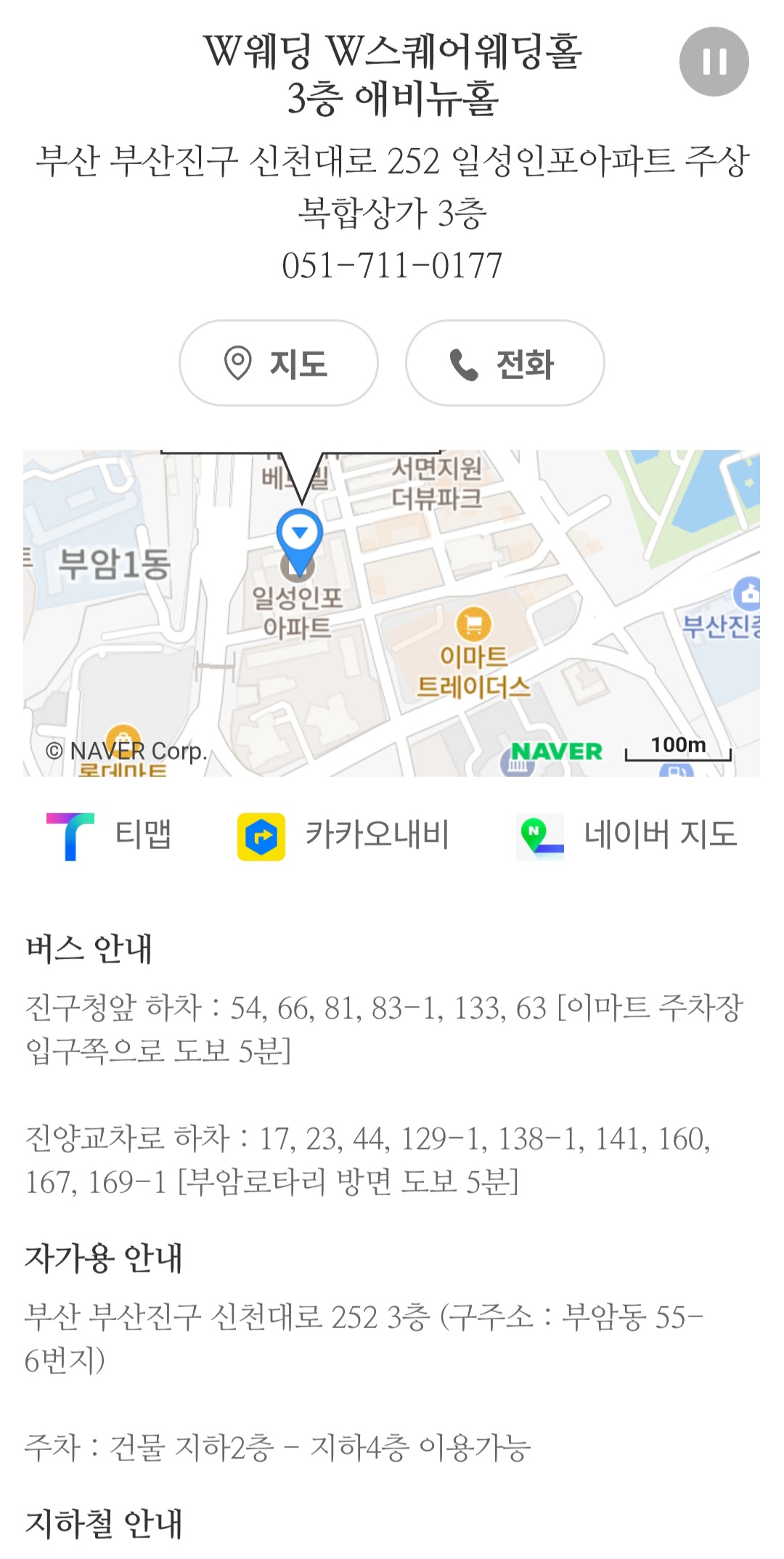This screenshot has width=784, height=1559.
Task: Launch directions in 카카오내비
Action: [x=344, y=835]
